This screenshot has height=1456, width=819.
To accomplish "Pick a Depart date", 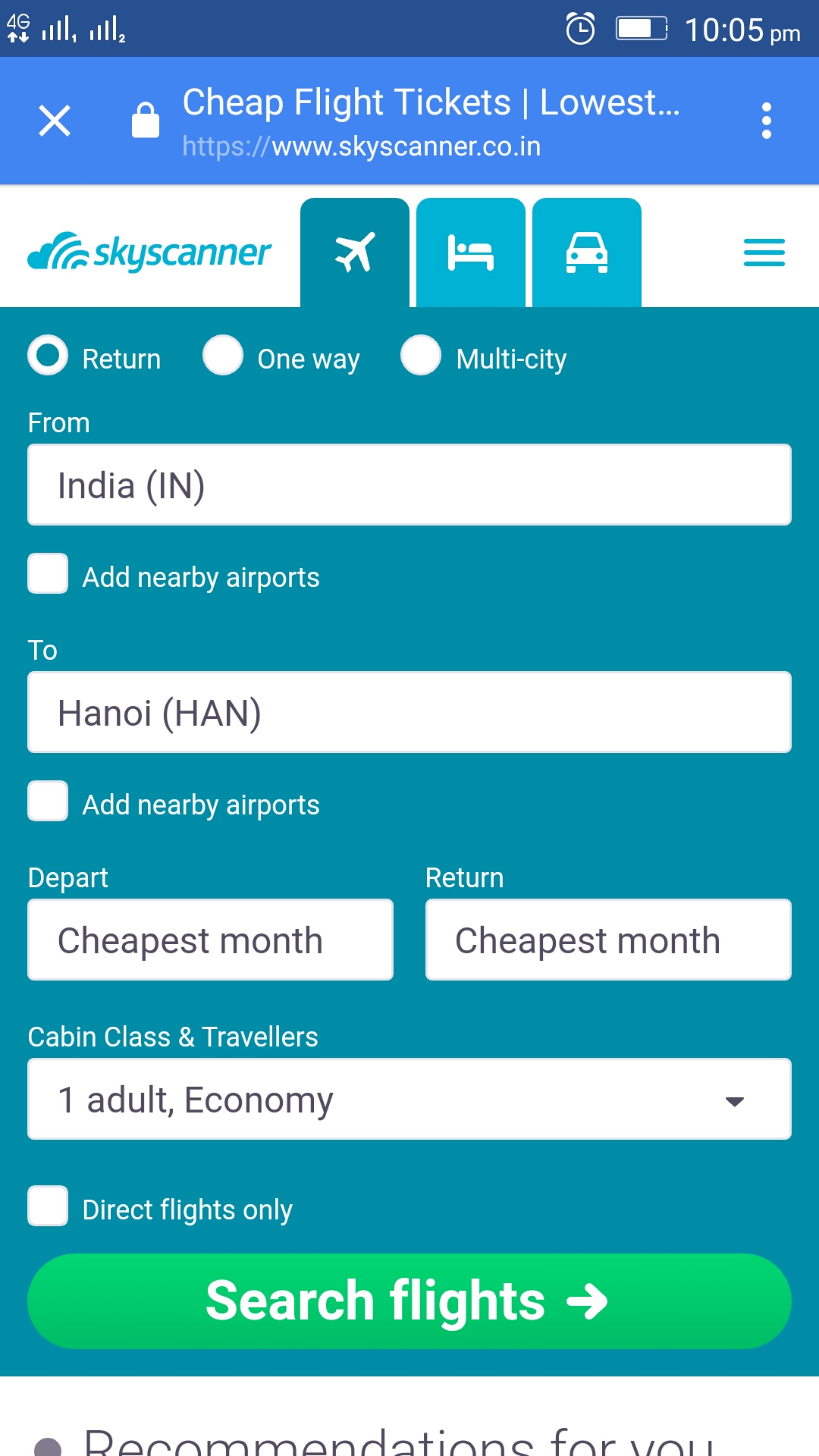I will (210, 940).
